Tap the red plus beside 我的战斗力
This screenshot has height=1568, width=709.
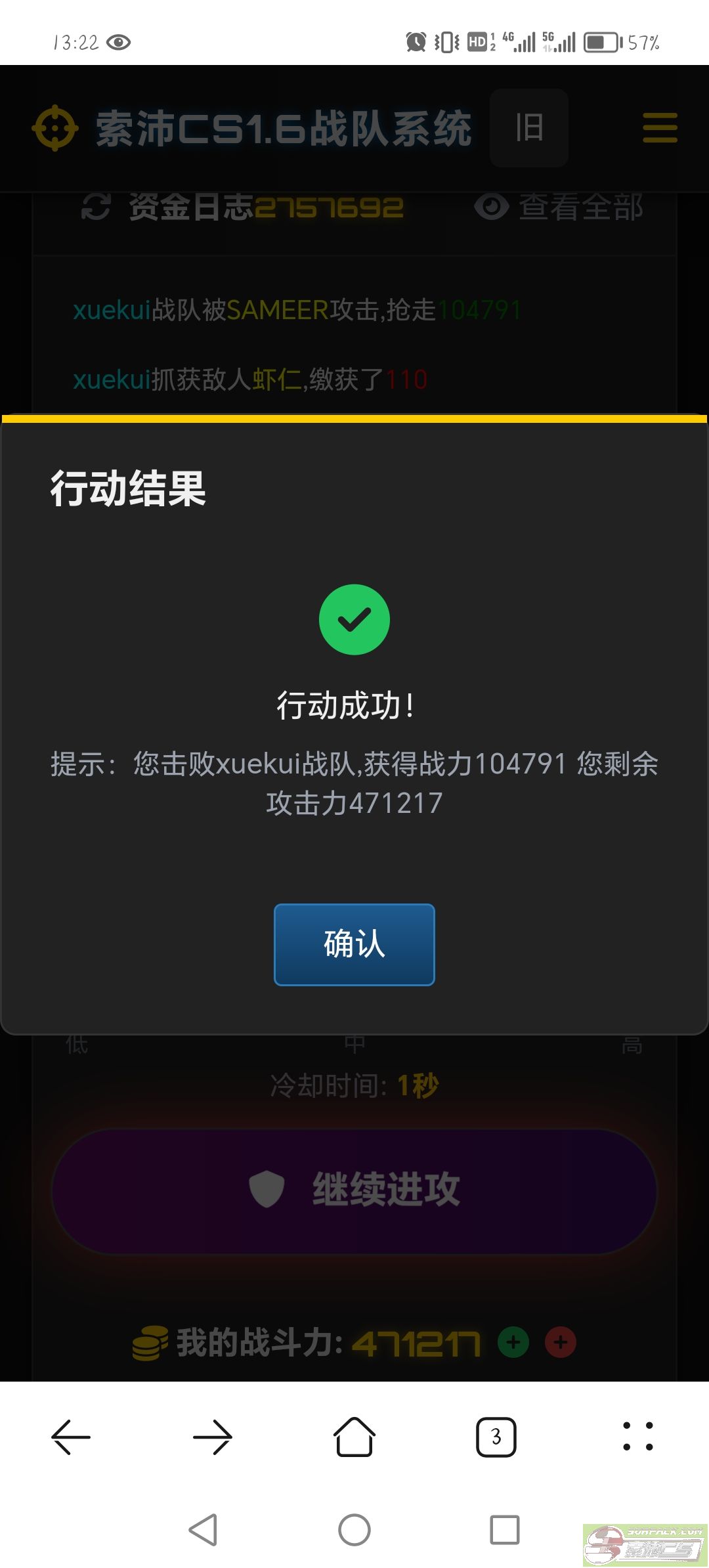[x=561, y=1342]
